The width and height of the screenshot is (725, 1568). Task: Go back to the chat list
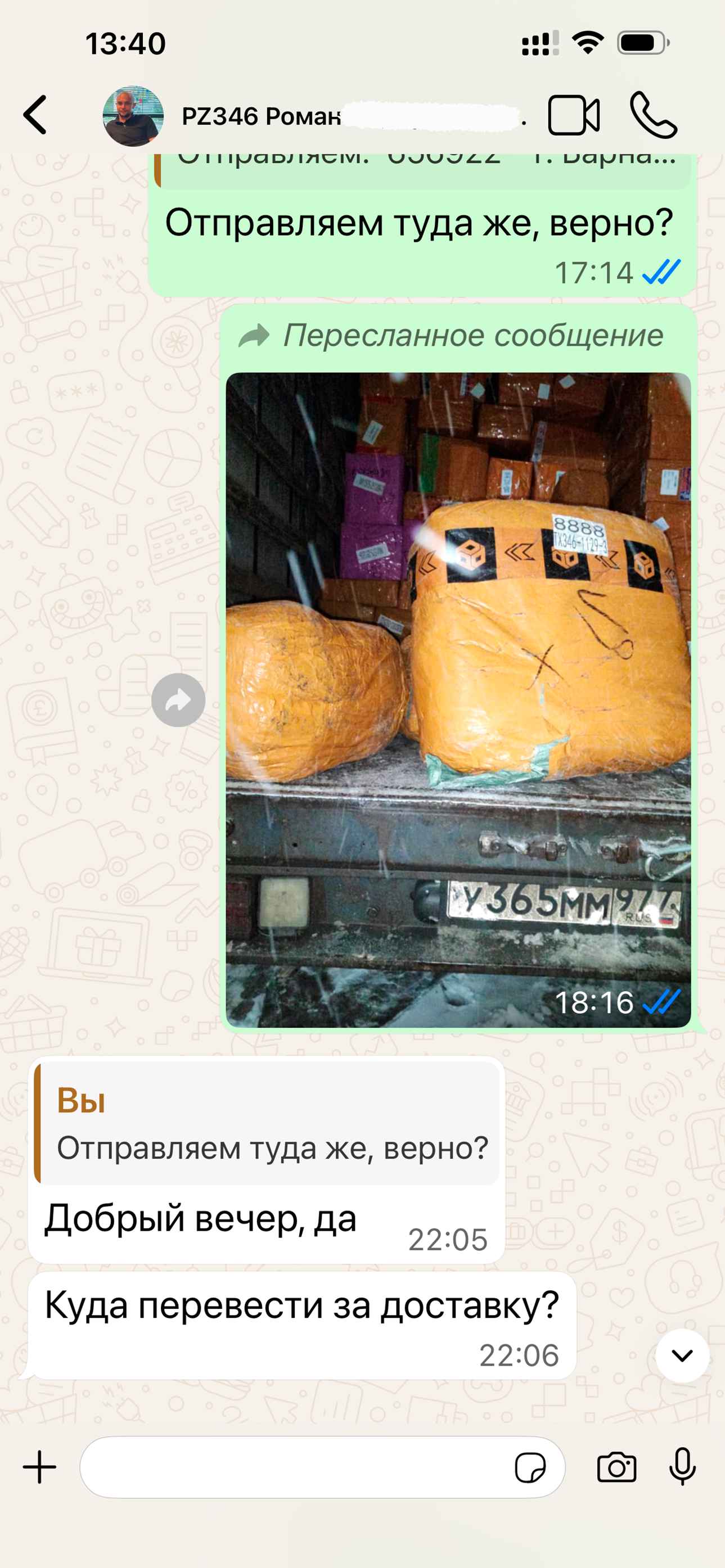click(35, 115)
